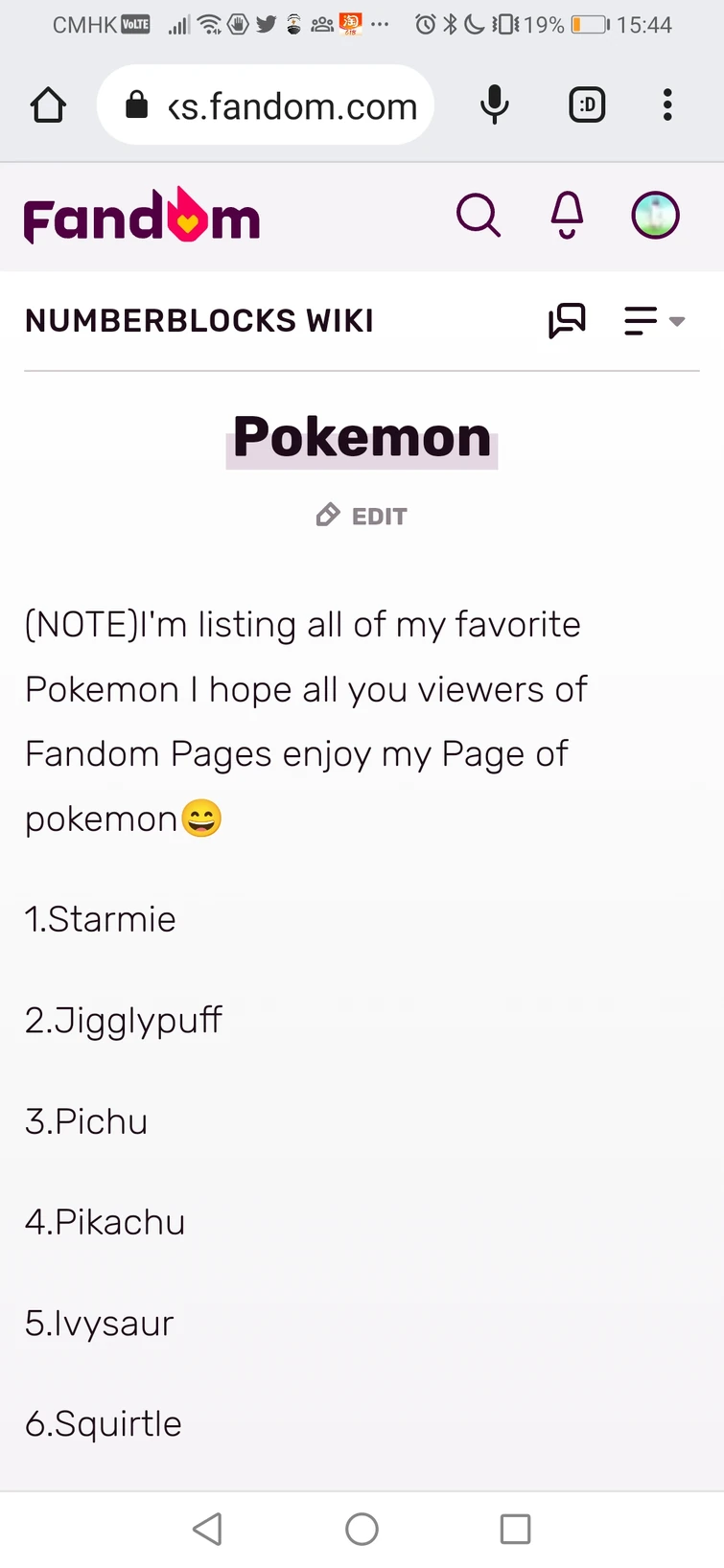This screenshot has height=1568, width=724.
Task: Select the NUMBERBLOCKS WIKI header link
Action: 199,320
